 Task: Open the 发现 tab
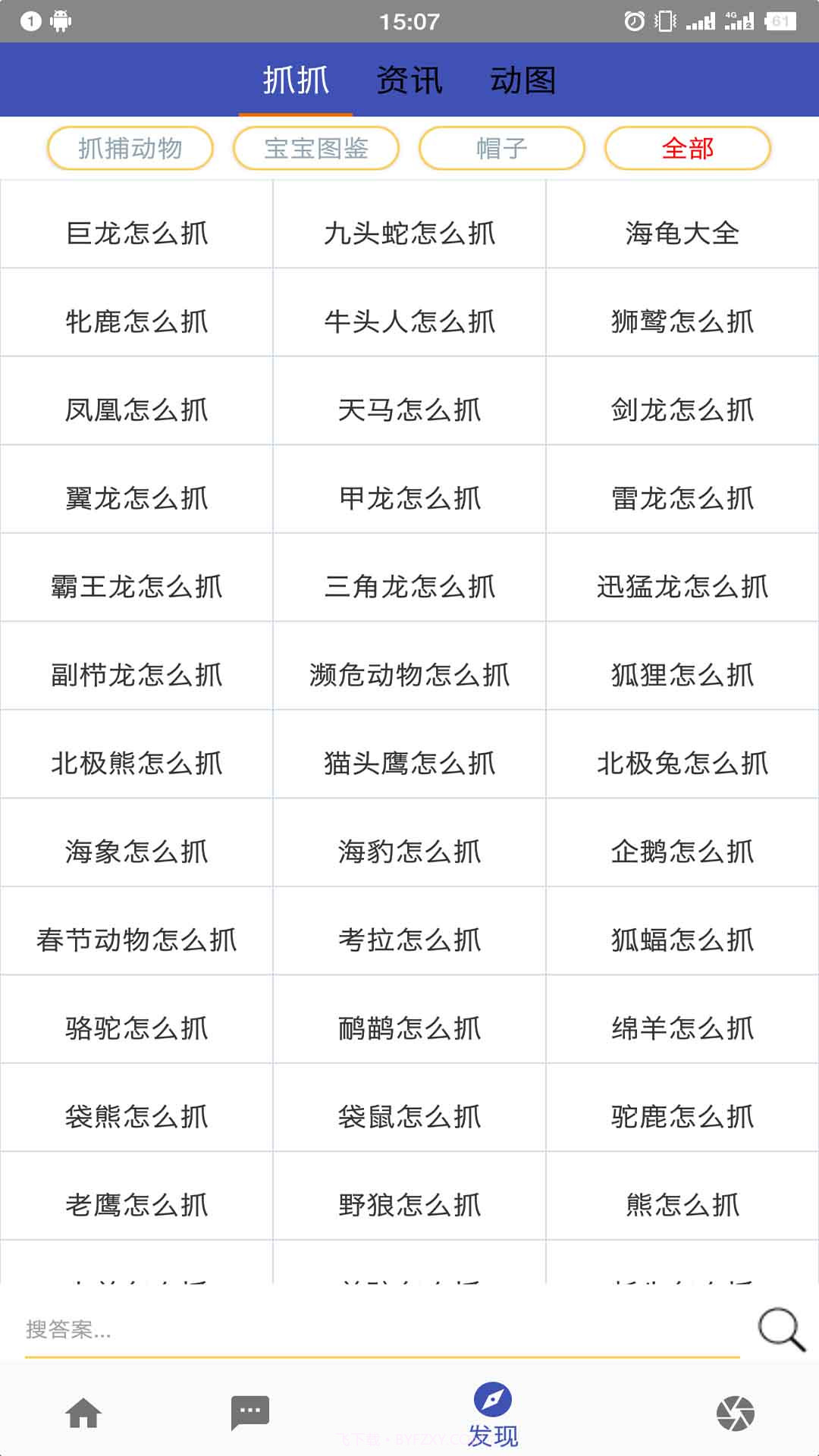coord(493,1415)
